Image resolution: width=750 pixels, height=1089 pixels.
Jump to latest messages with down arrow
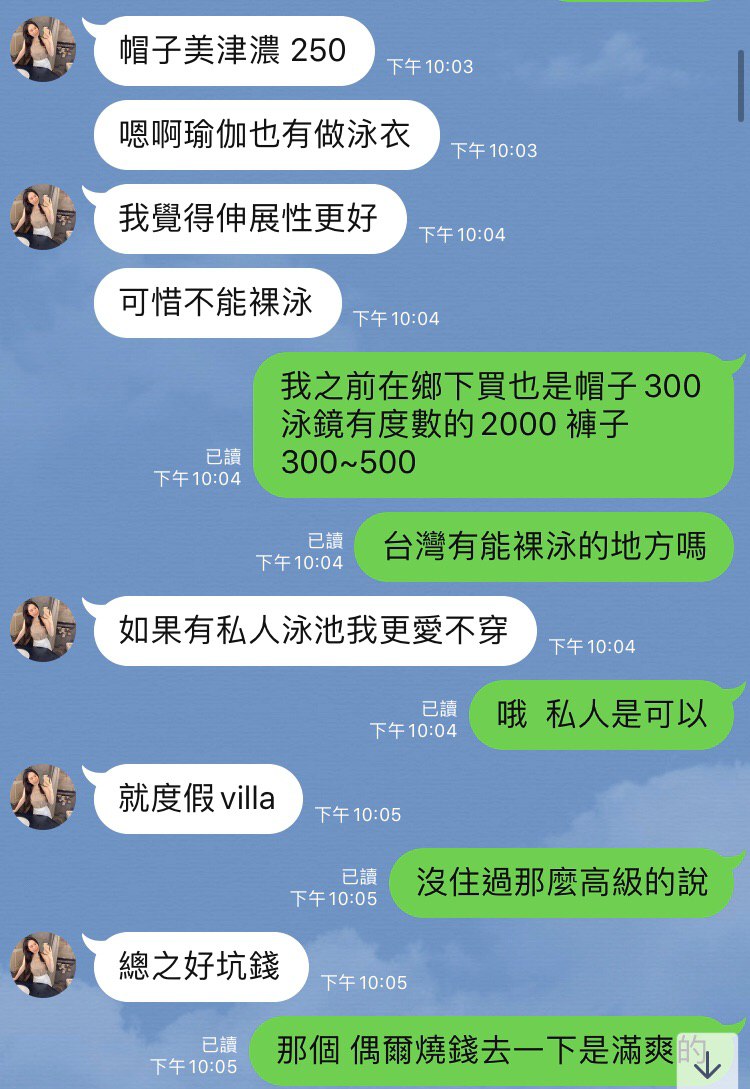click(707, 1063)
